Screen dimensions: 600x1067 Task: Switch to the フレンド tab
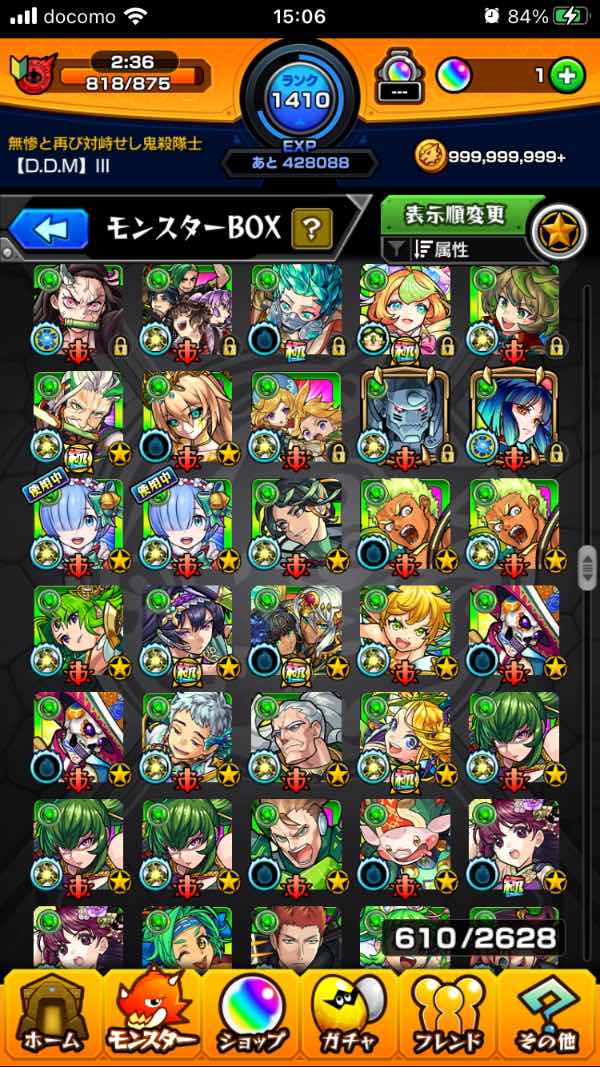449,1015
